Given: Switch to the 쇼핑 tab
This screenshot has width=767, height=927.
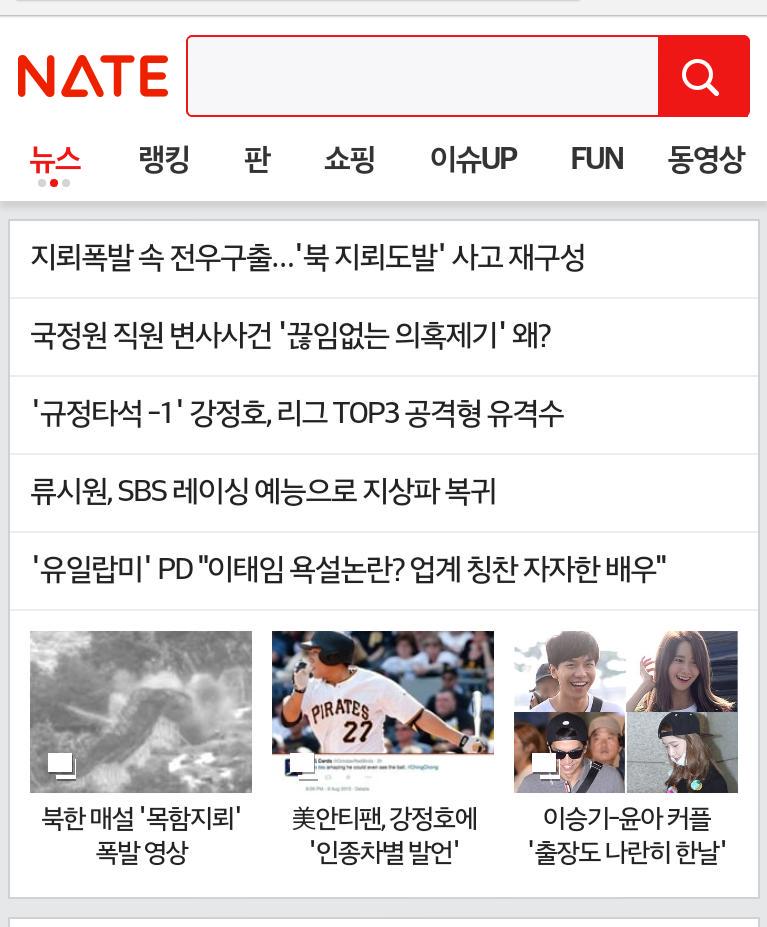Looking at the screenshot, I should click(349, 159).
